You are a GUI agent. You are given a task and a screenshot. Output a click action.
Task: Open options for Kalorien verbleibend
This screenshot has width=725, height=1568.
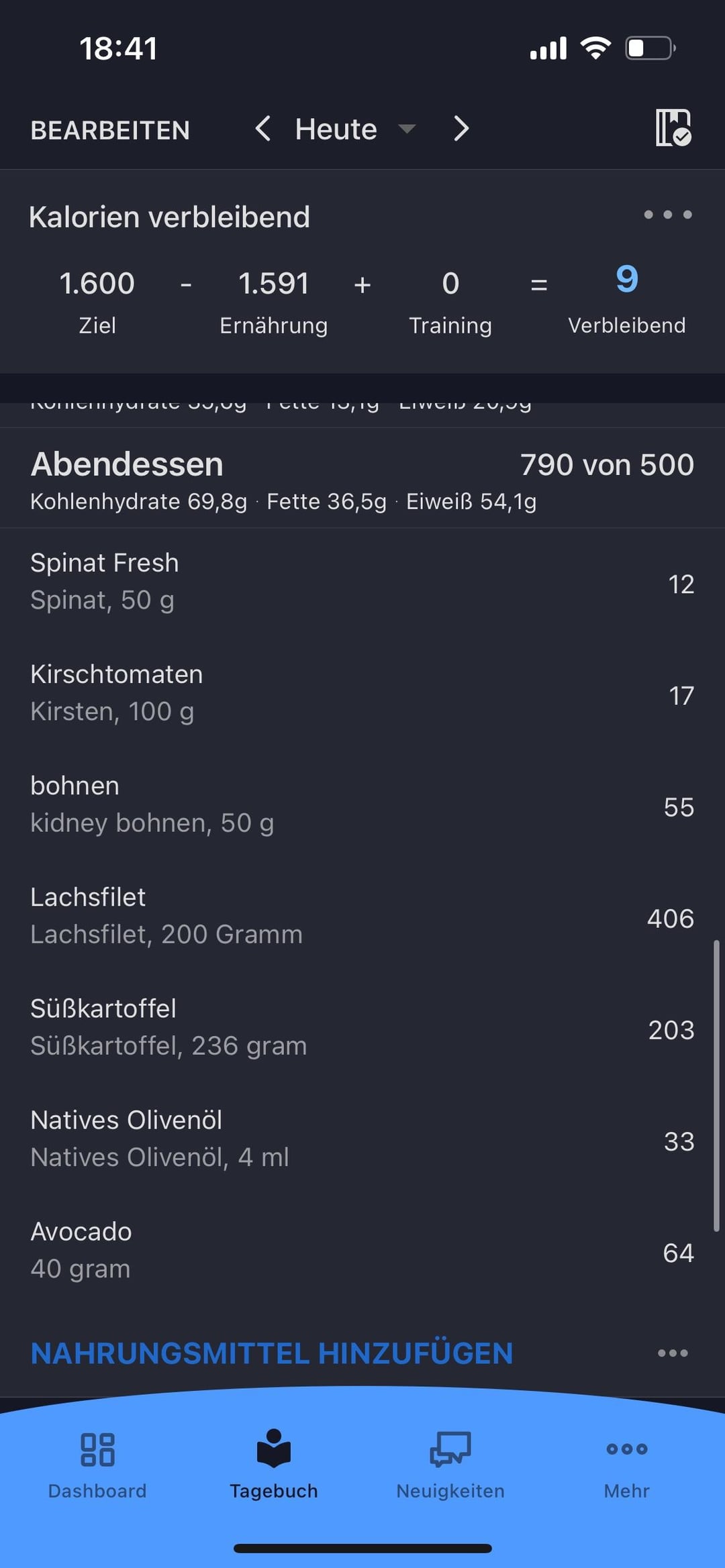[x=667, y=215]
